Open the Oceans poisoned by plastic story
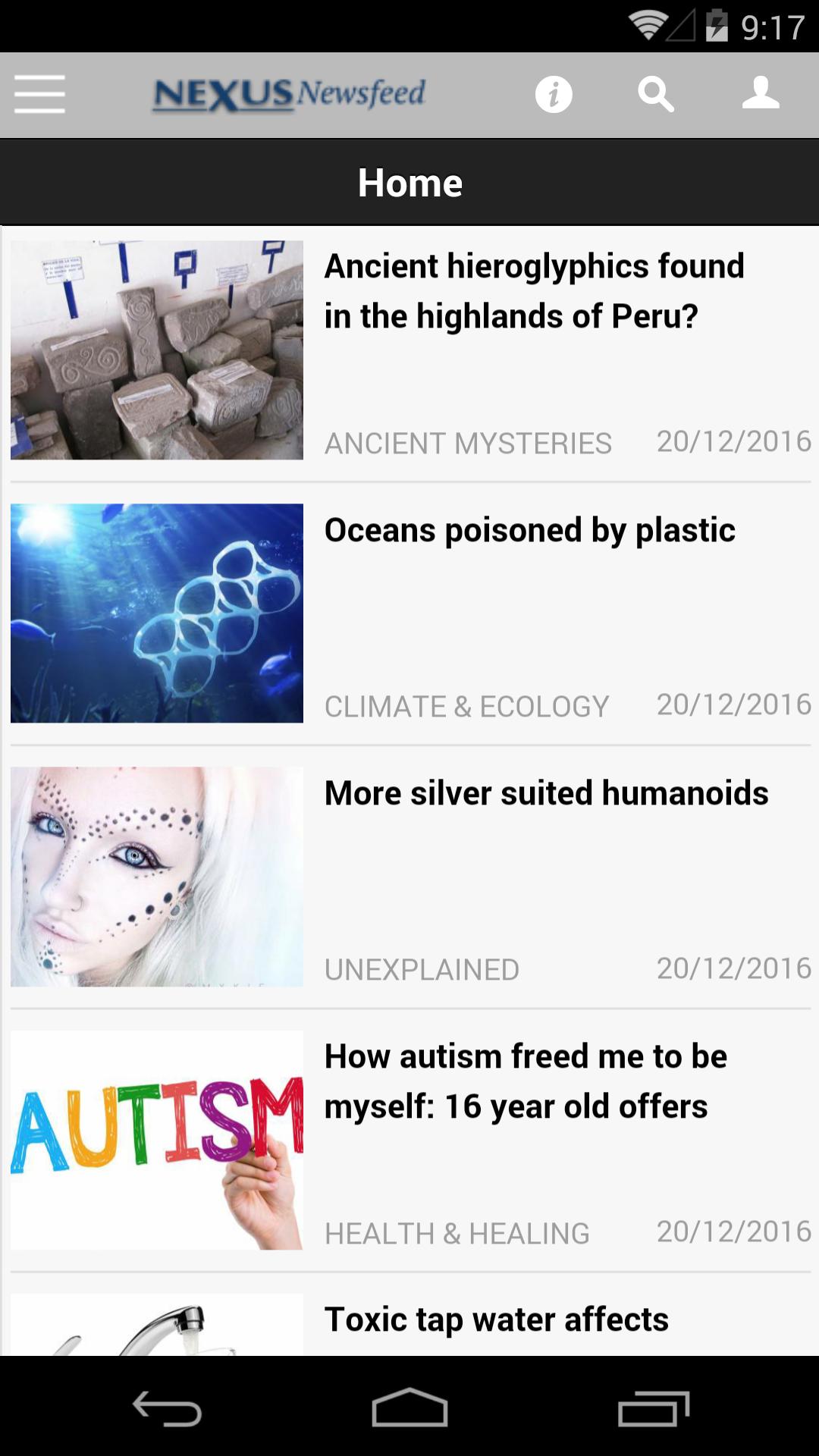Viewport: 819px width, 1456px height. [529, 530]
